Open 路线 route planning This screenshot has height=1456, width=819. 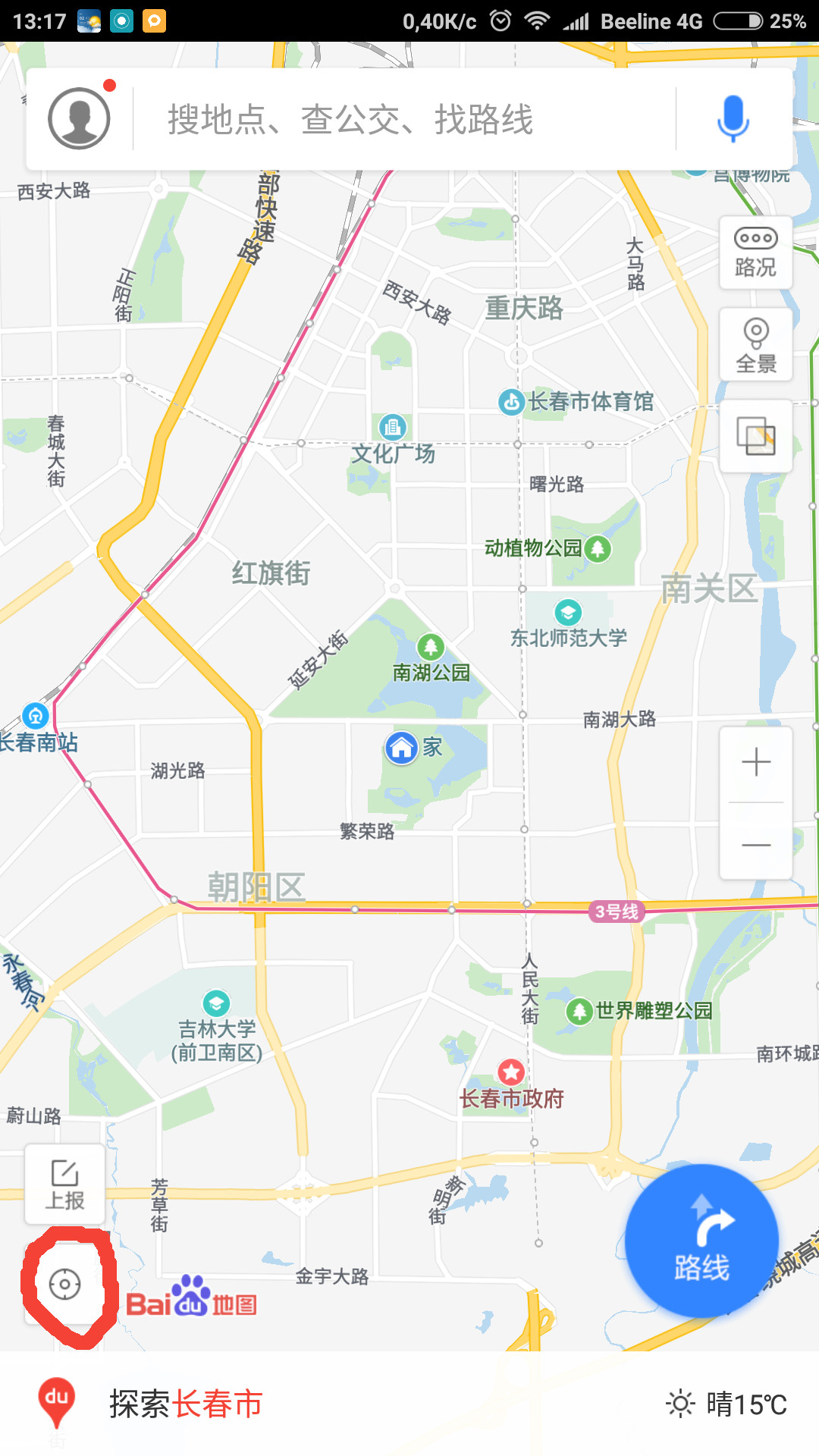click(x=701, y=1241)
